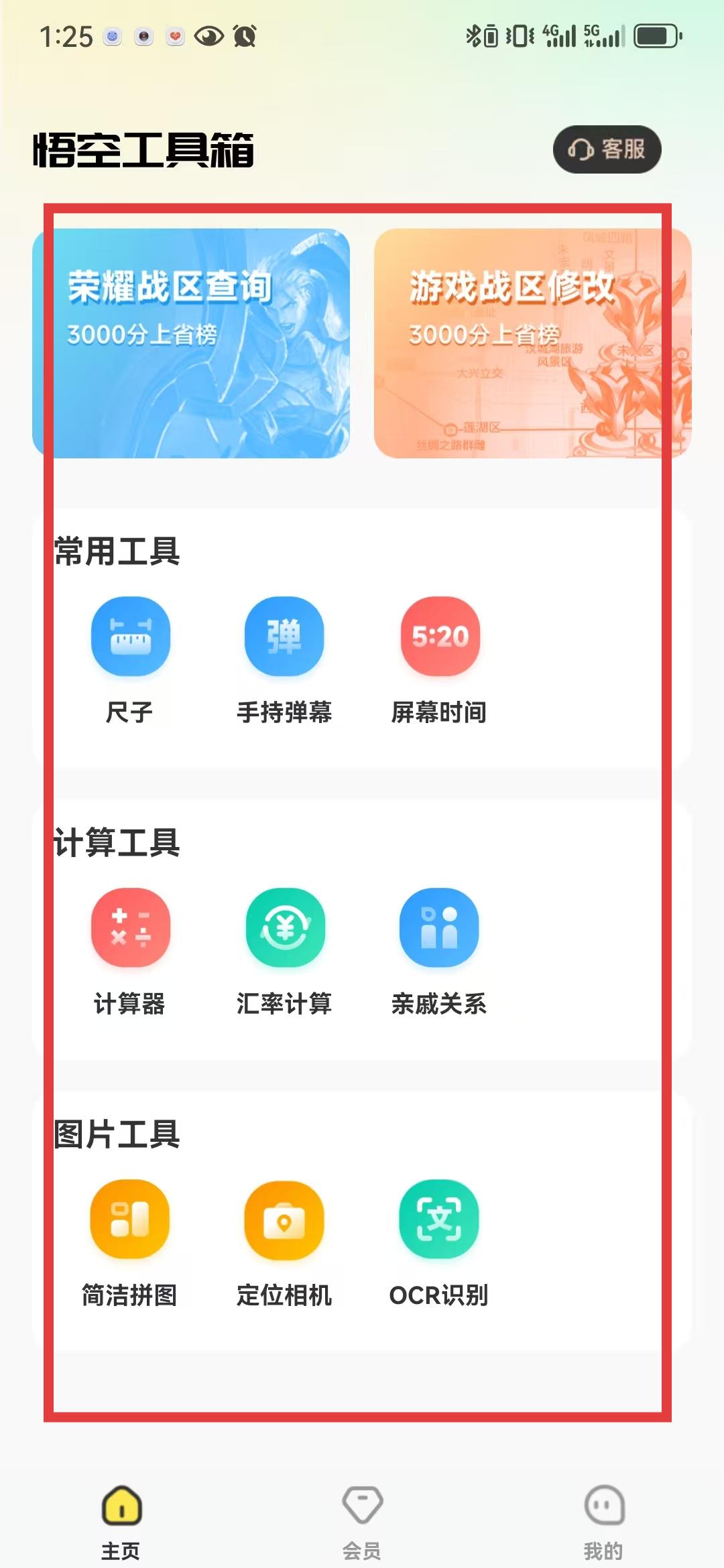Launch the 计算器 calculator
The height and width of the screenshot is (1568, 724).
click(130, 952)
